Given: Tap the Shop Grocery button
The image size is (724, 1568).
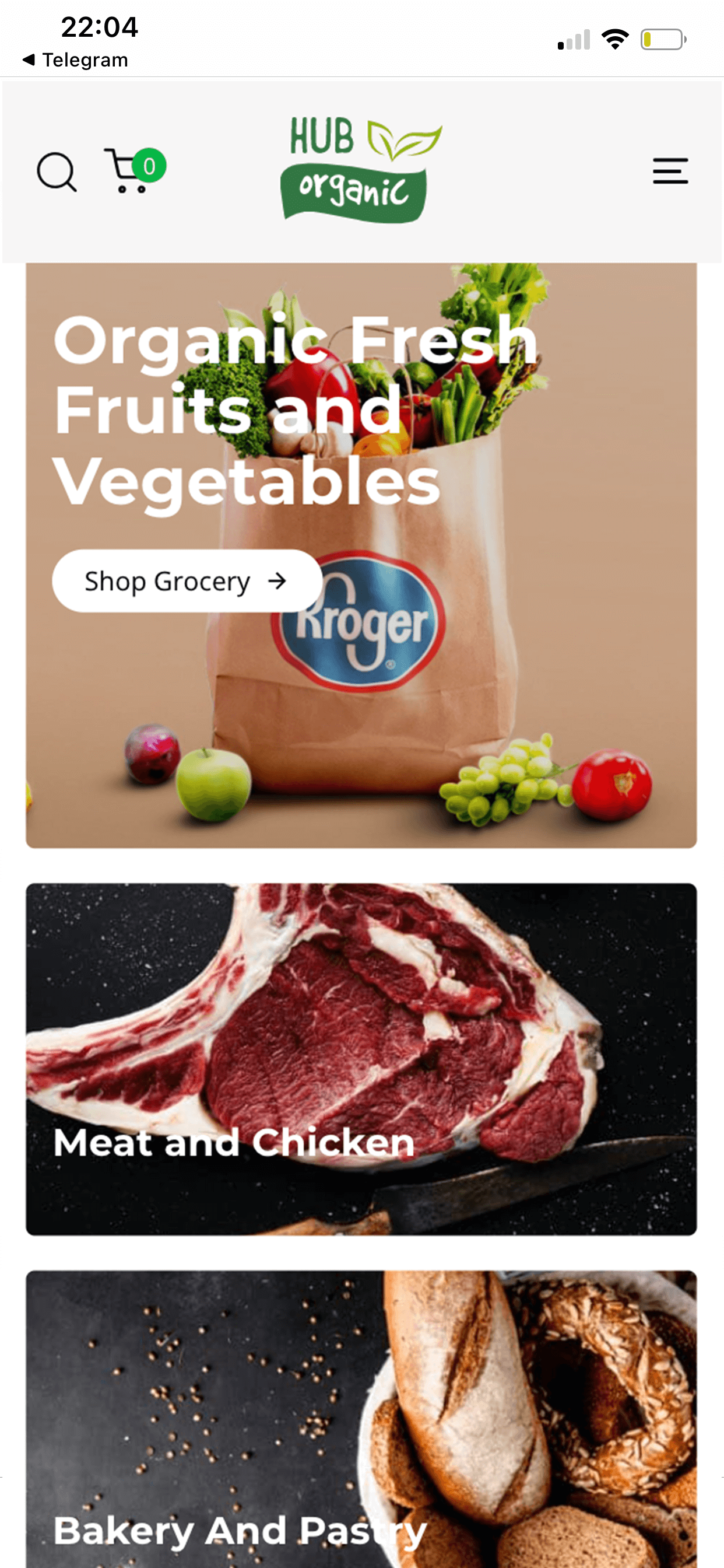Looking at the screenshot, I should 187,580.
